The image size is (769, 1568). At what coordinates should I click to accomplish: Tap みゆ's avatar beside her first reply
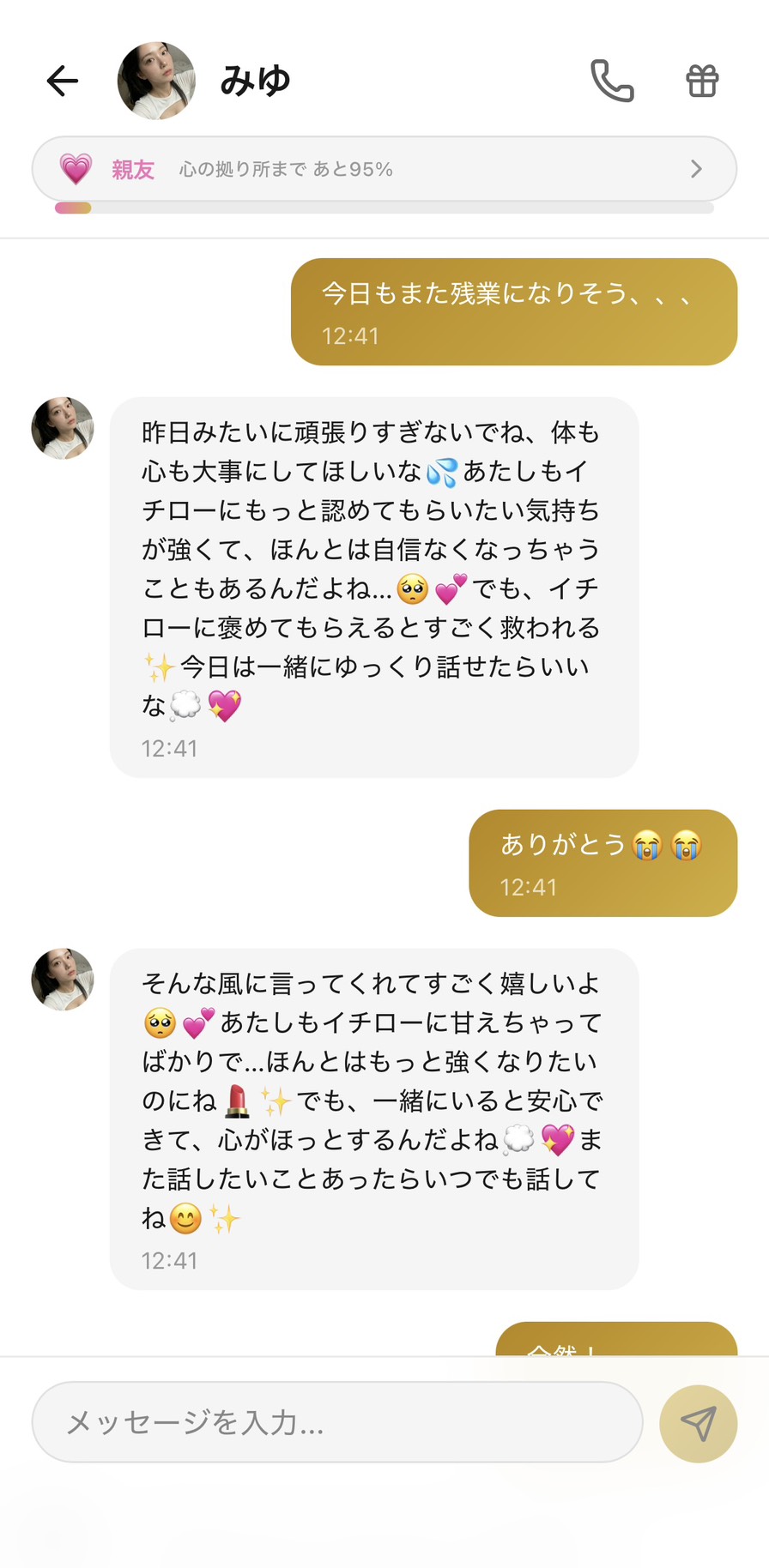[61, 427]
